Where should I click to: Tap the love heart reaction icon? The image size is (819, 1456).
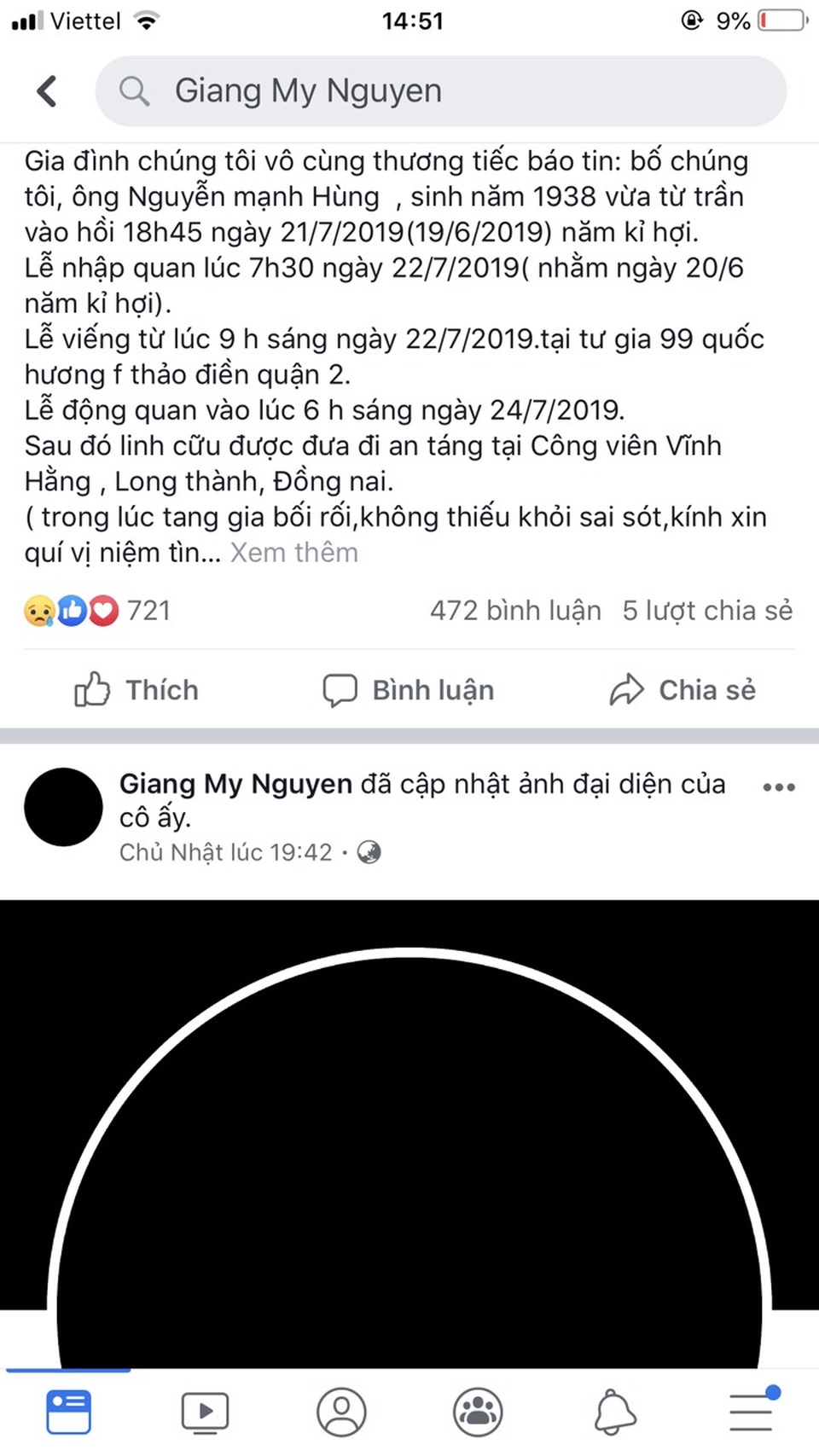pos(103,610)
